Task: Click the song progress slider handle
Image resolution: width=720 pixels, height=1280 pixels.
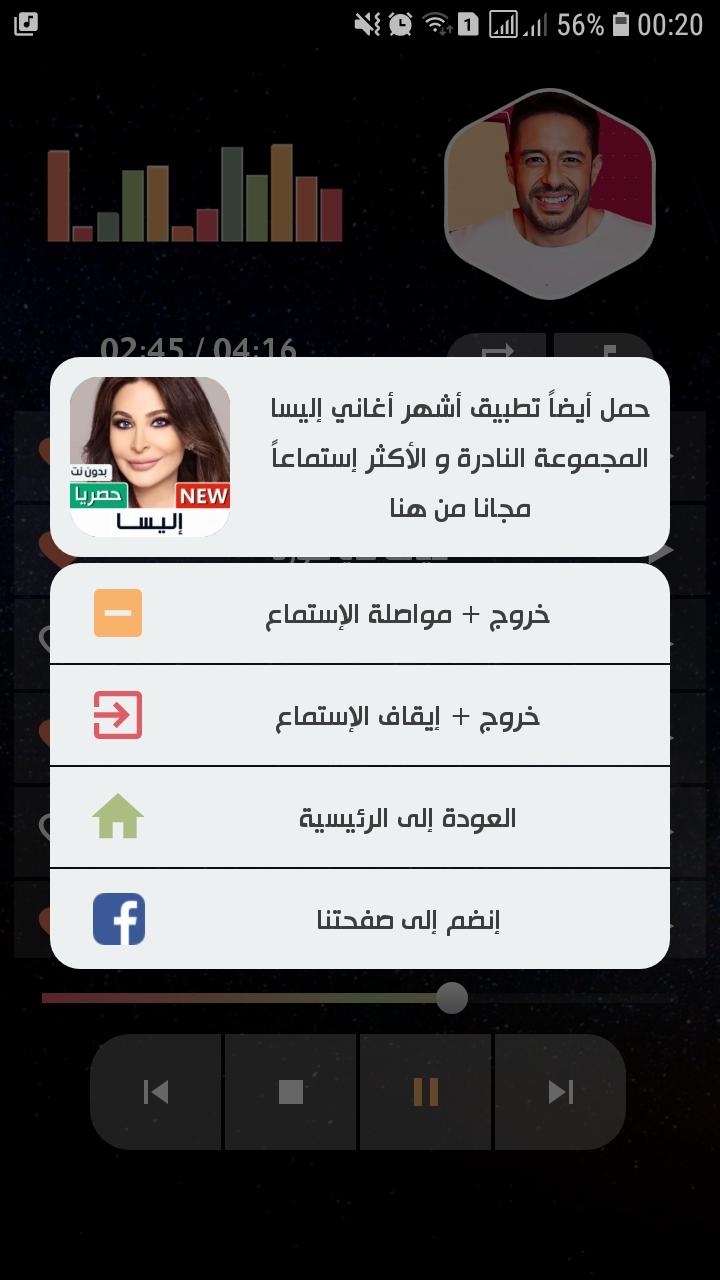Action: (x=450, y=996)
